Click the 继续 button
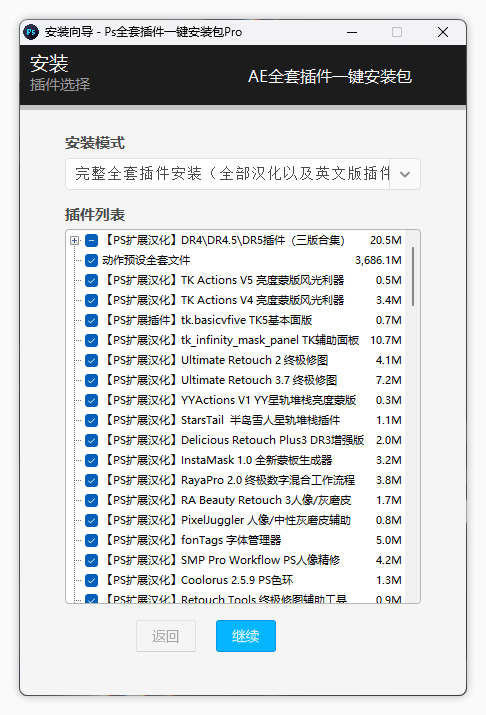 coord(246,636)
